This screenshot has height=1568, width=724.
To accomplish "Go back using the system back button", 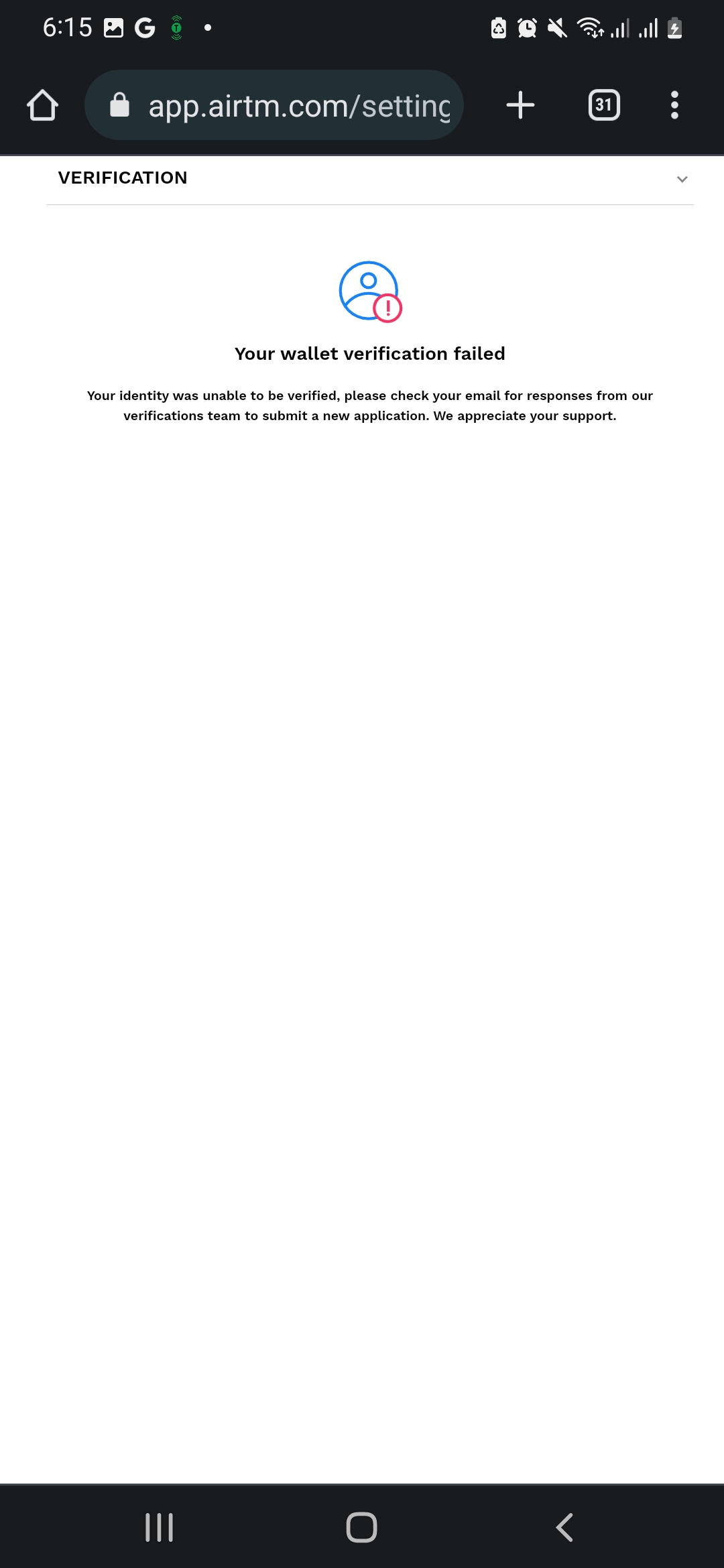I will 564,1527.
